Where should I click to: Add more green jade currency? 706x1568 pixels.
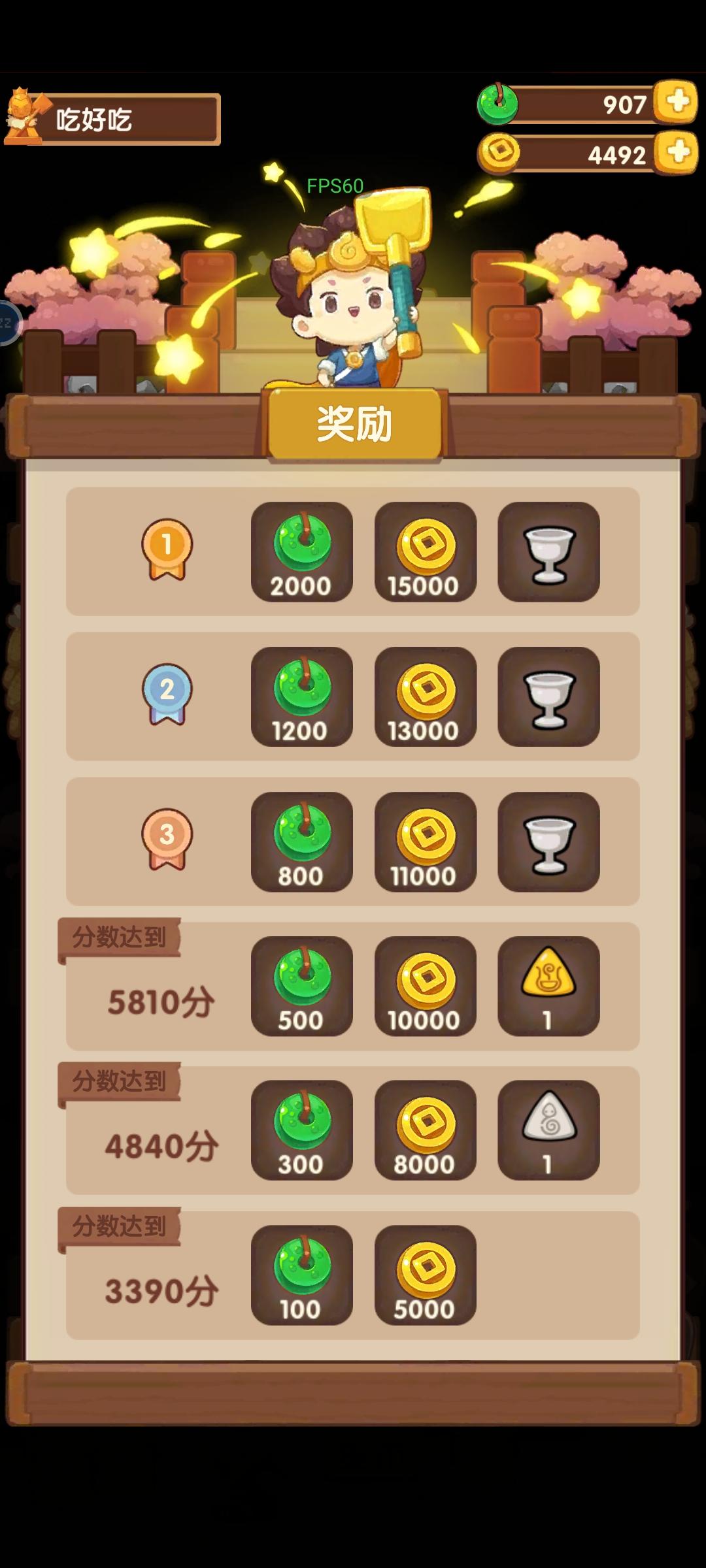[x=676, y=102]
